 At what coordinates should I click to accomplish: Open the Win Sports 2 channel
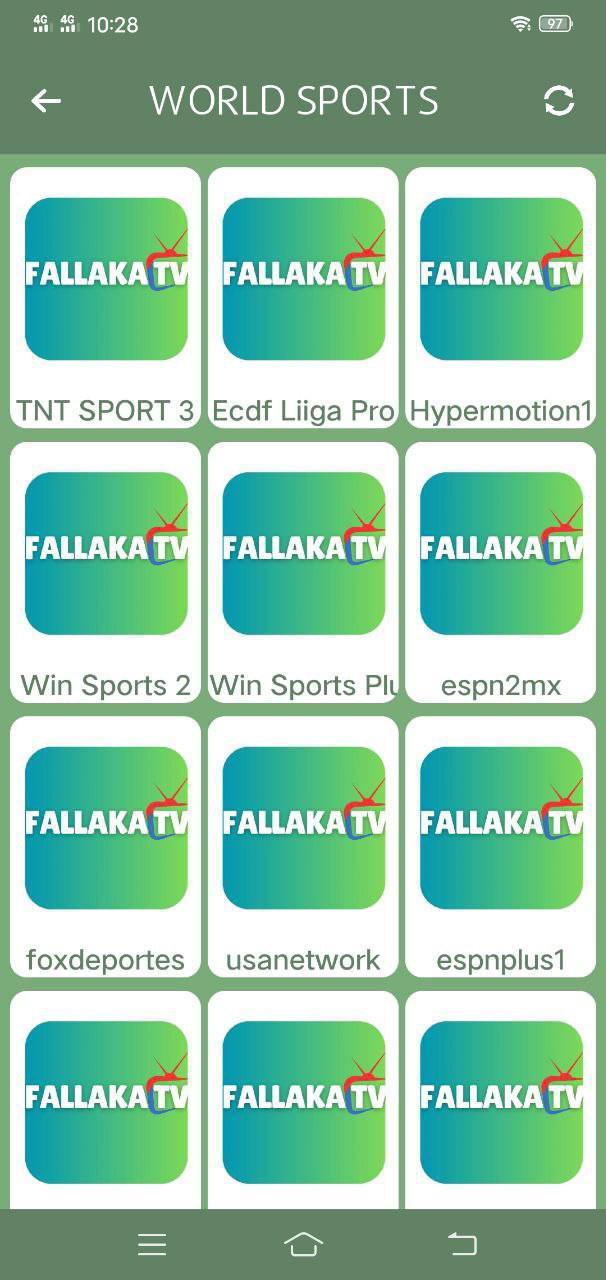coord(105,572)
